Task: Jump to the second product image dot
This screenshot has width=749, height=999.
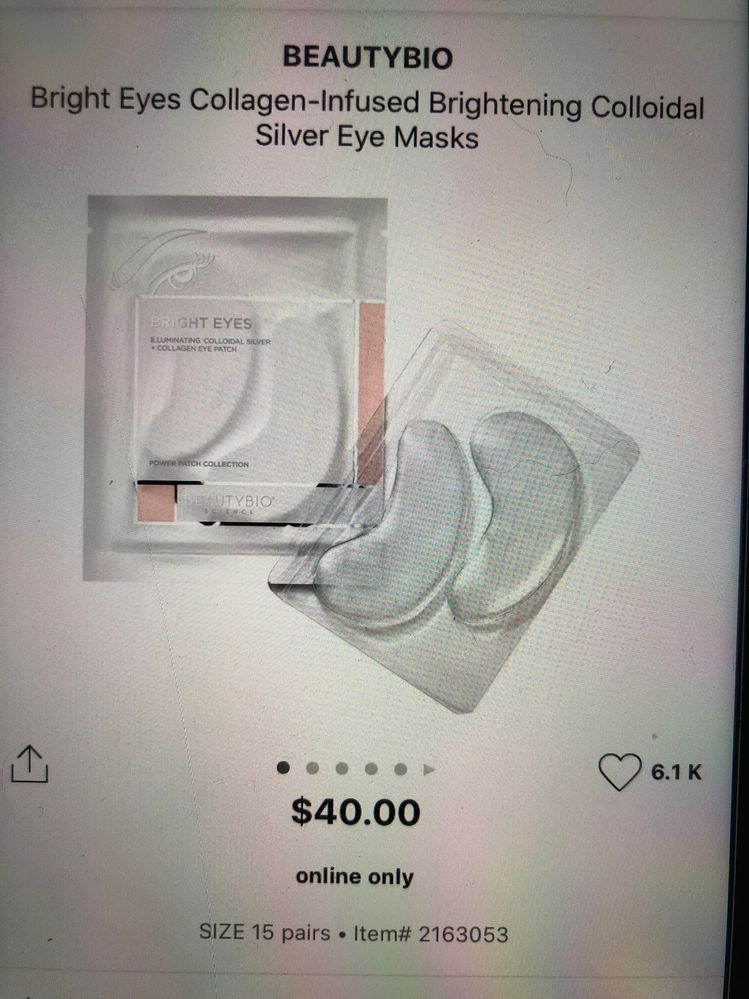Action: [x=312, y=768]
